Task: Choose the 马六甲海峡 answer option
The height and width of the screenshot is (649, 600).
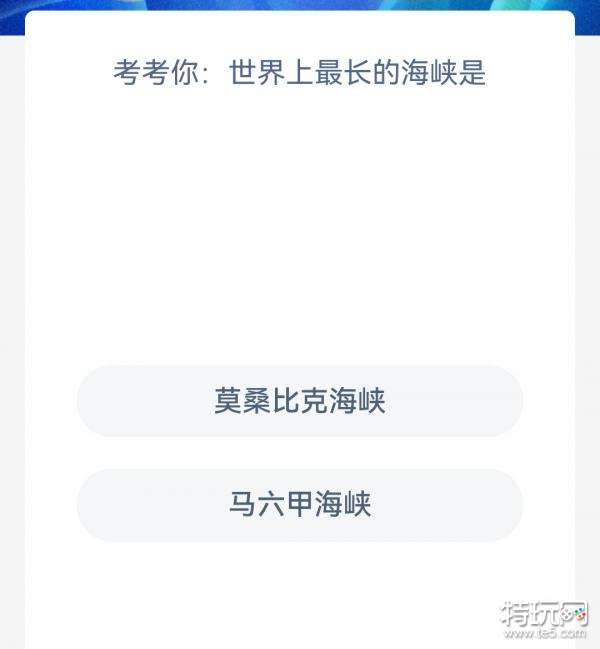Action: pos(299,505)
